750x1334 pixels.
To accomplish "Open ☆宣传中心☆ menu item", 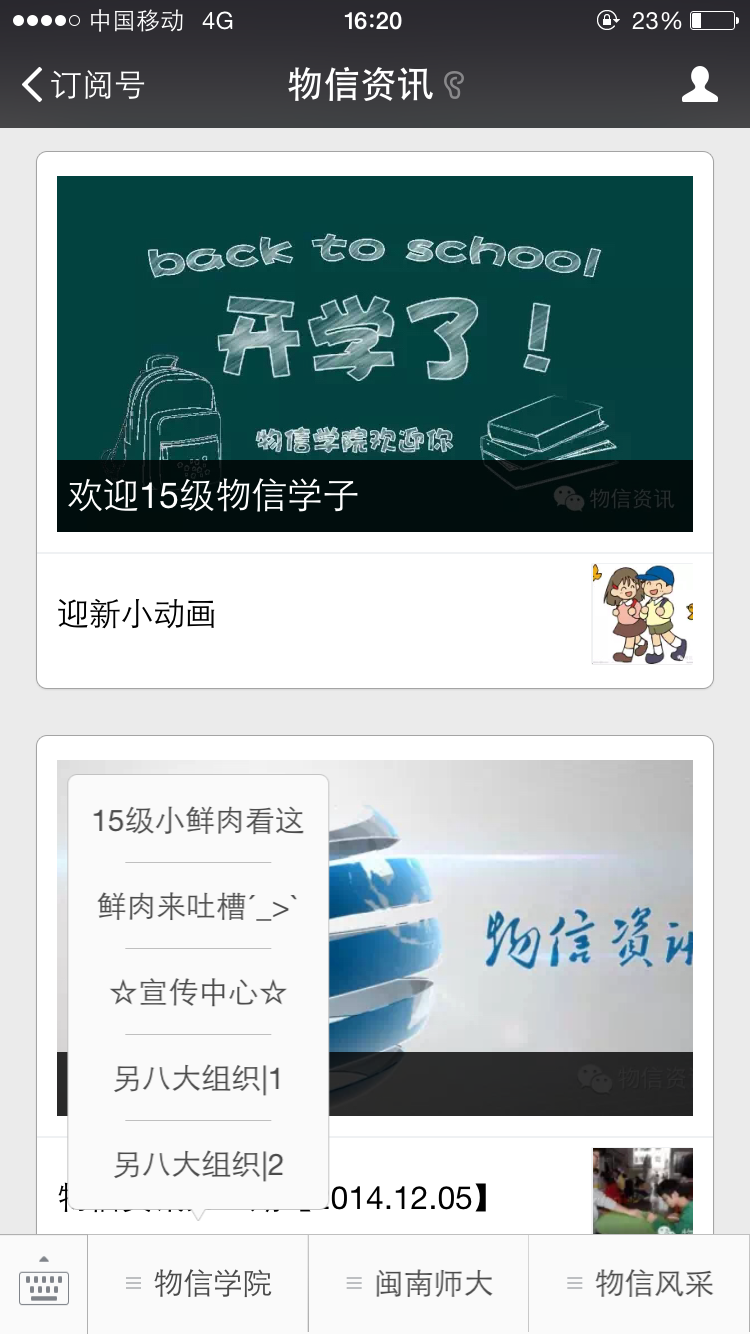I will [x=198, y=993].
